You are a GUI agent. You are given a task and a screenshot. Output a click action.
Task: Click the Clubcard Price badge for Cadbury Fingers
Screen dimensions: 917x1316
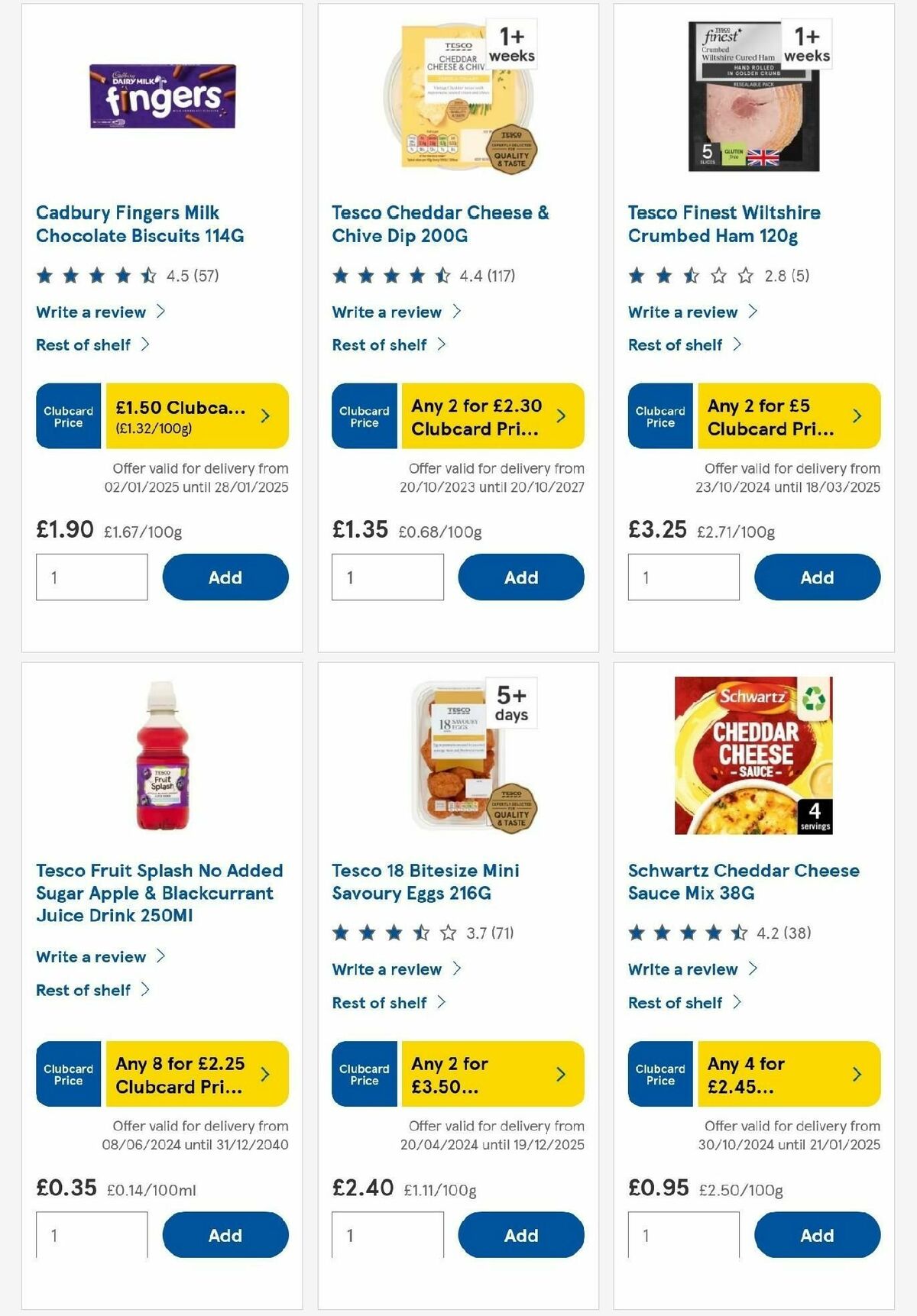tap(67, 415)
